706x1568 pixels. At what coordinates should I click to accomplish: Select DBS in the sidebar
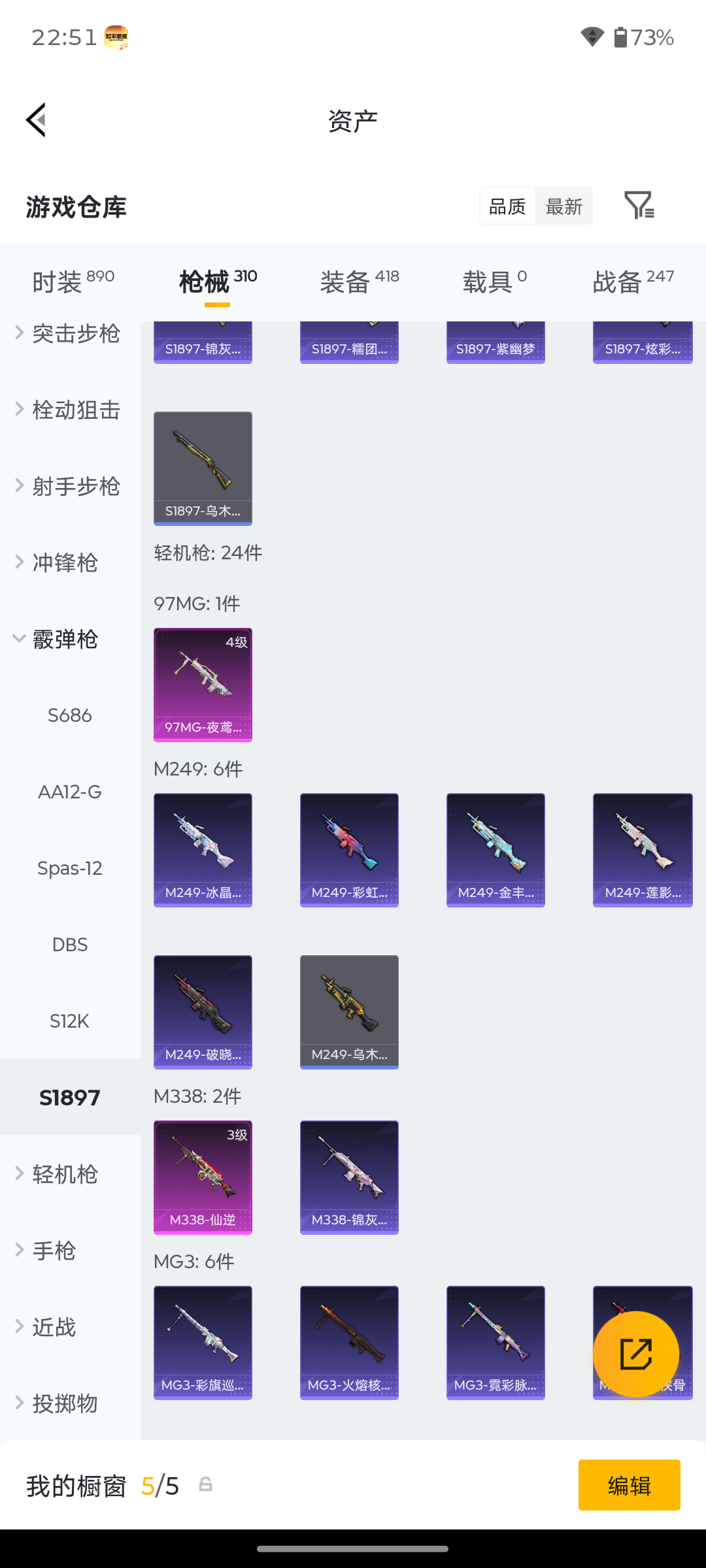(70, 945)
